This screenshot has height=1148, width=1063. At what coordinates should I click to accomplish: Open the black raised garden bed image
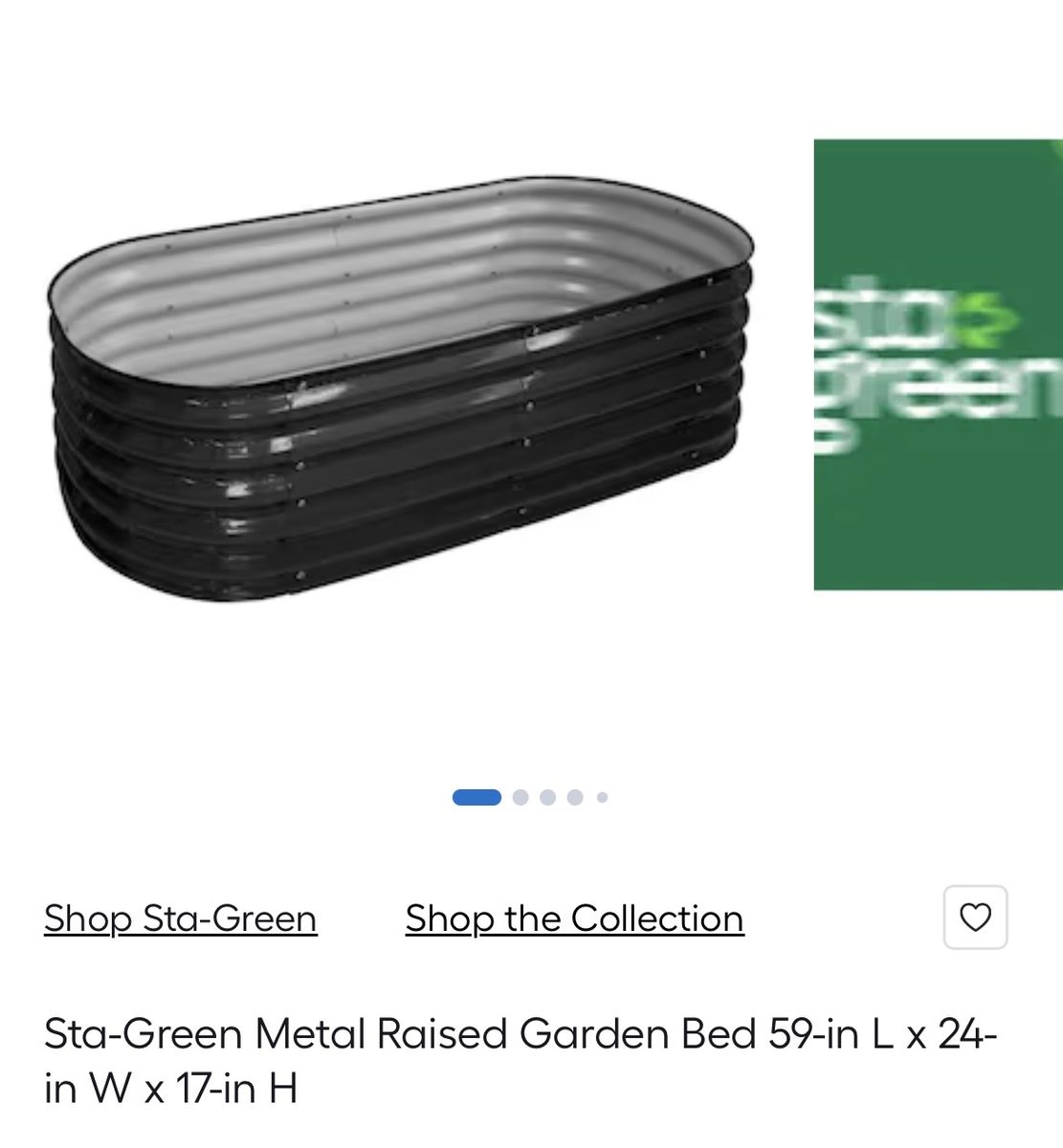(400, 388)
